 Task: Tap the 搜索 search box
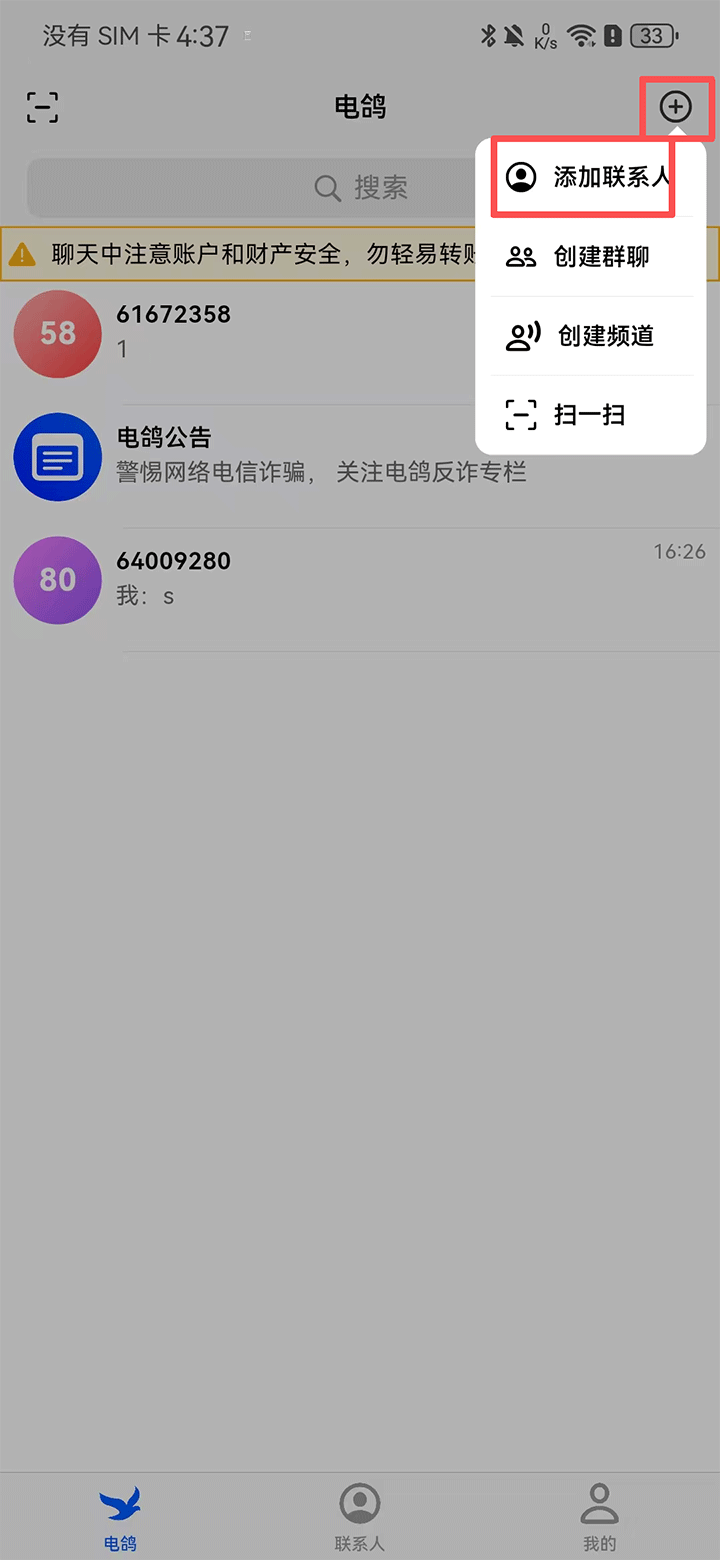[x=250, y=187]
